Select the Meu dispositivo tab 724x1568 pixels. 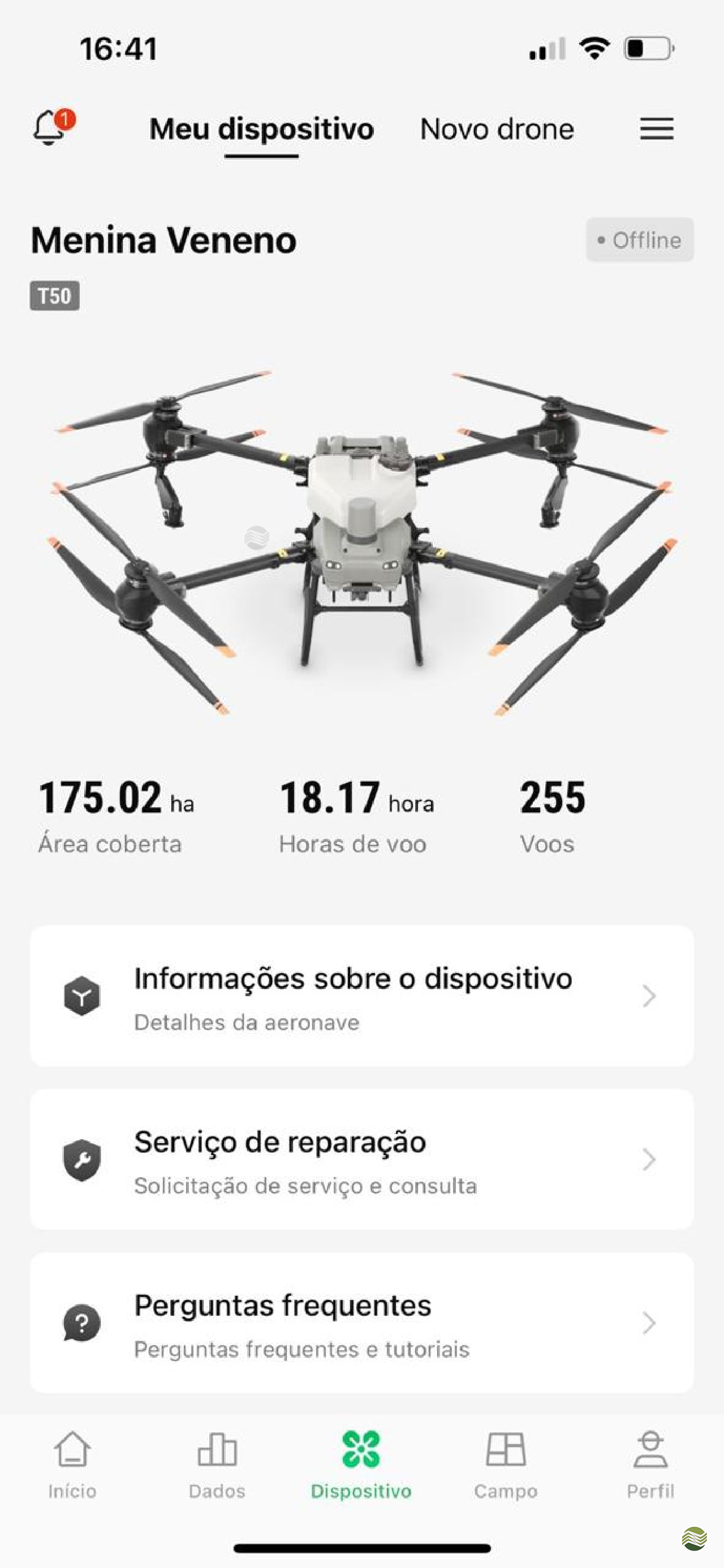click(x=262, y=129)
